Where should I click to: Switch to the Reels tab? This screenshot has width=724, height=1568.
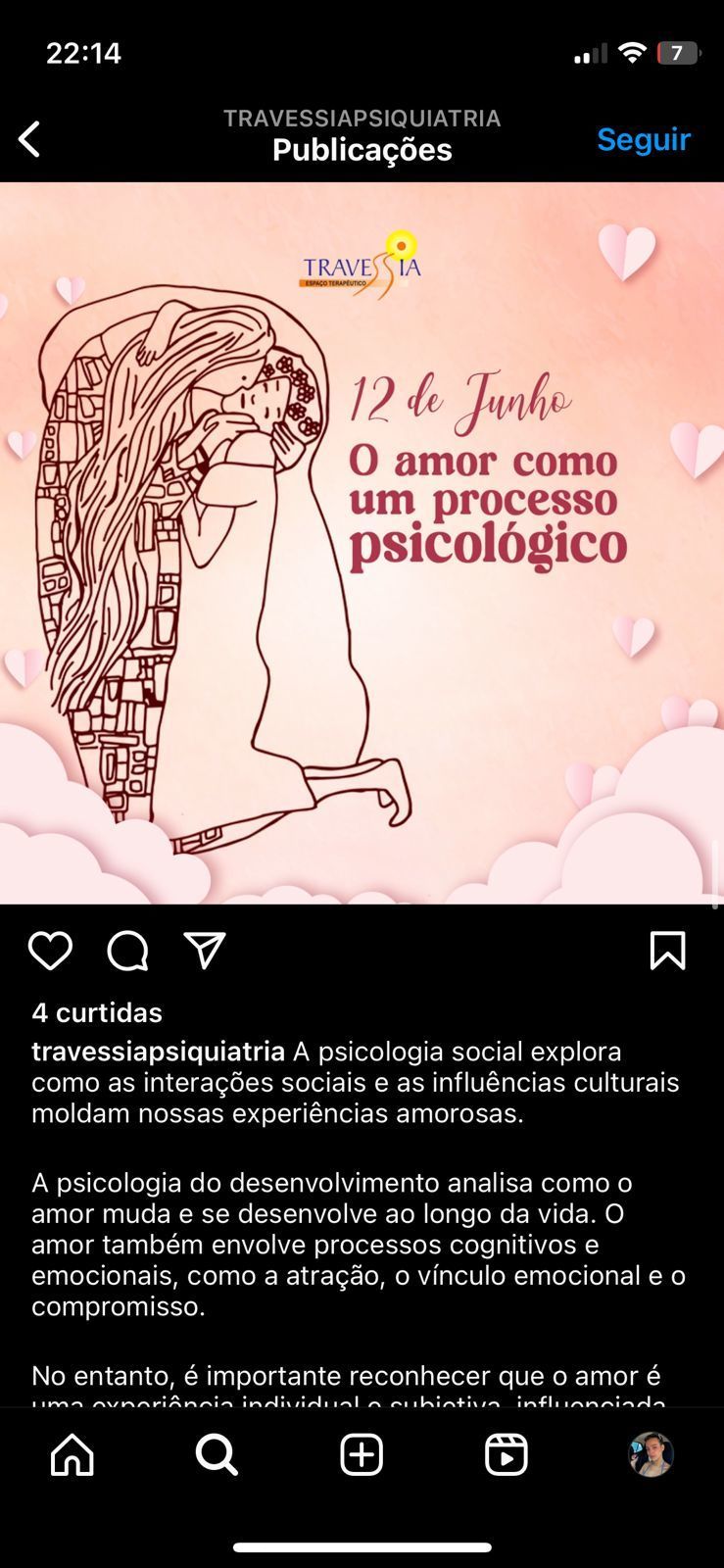[x=507, y=1455]
